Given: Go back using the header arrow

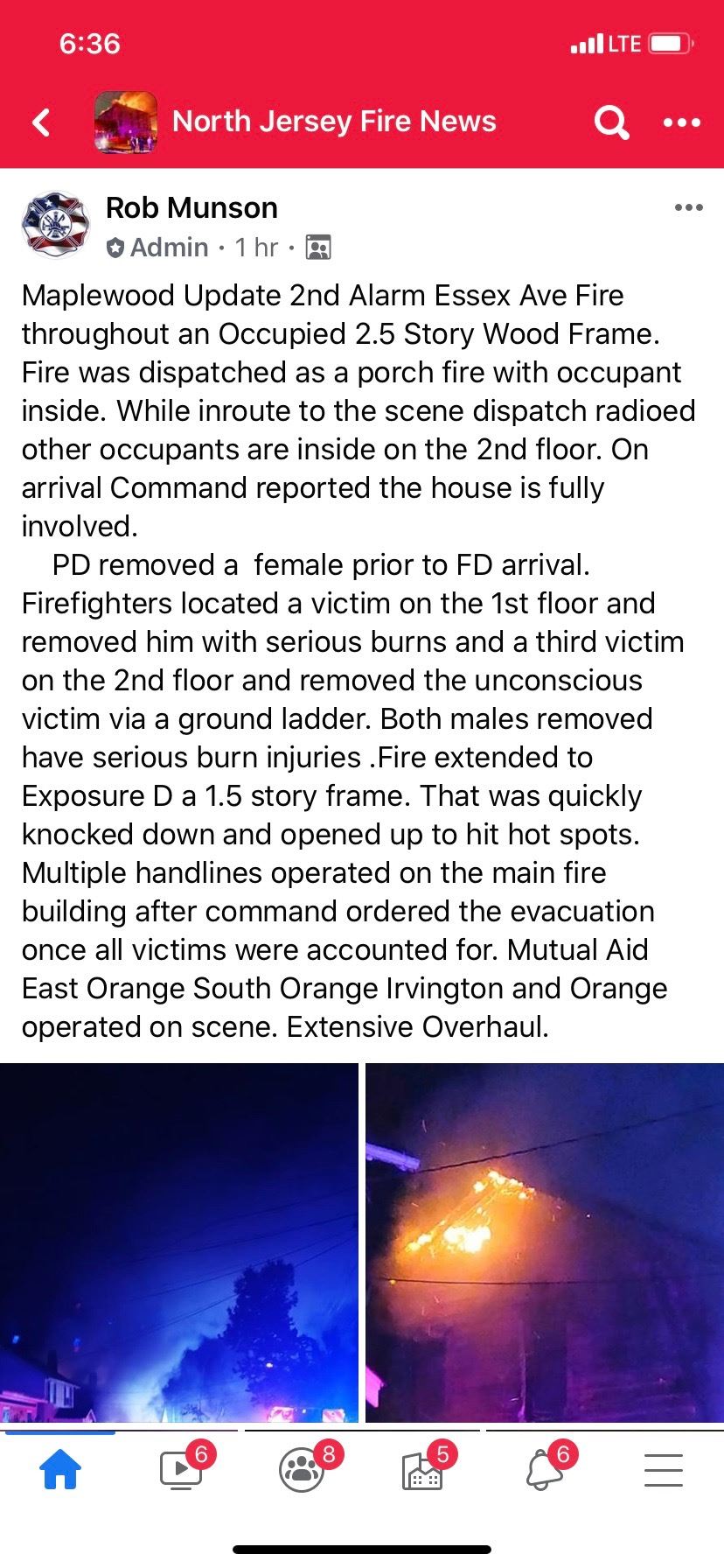Looking at the screenshot, I should click(x=41, y=122).
